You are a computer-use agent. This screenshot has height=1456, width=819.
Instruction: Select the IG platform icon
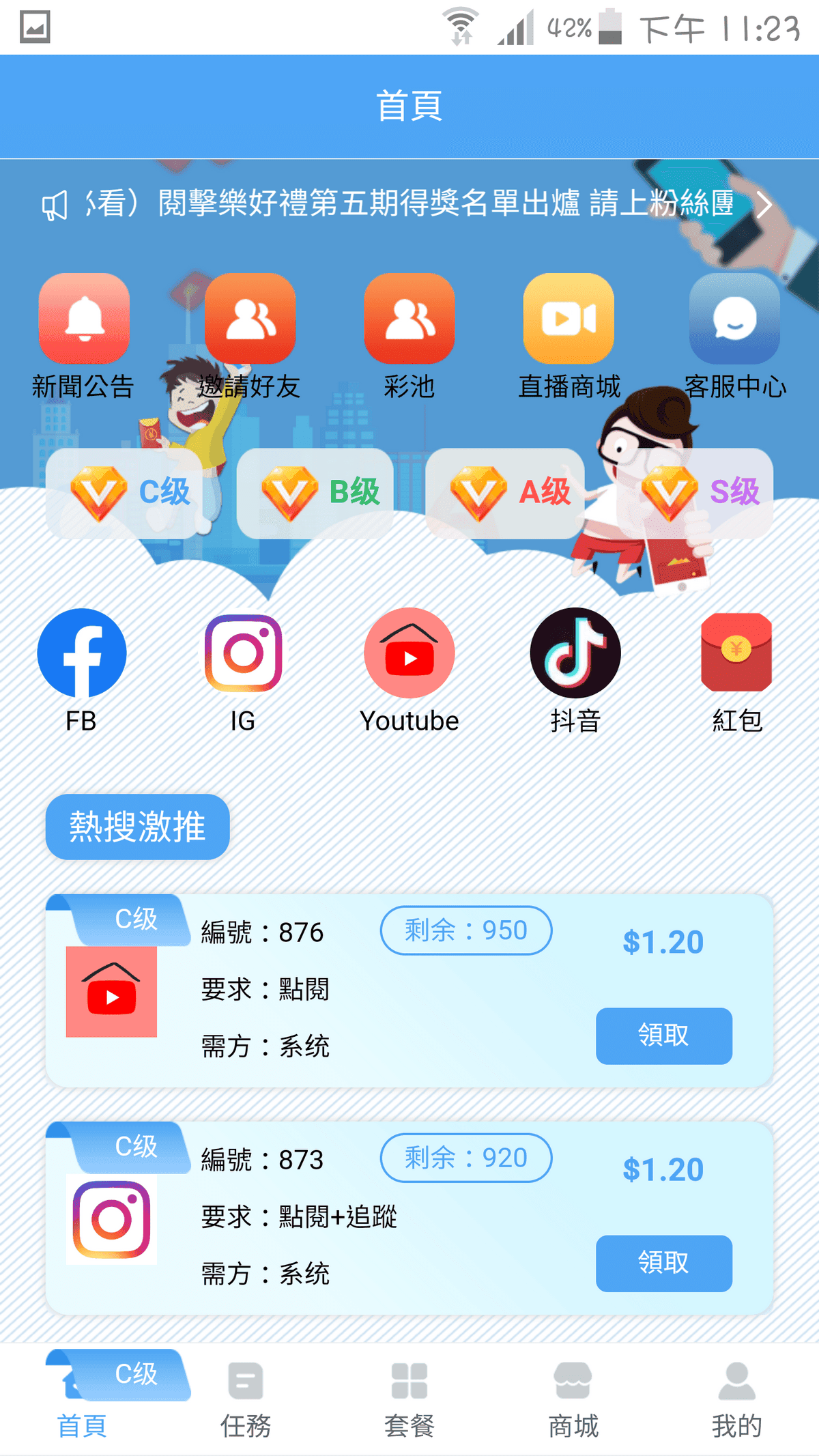[x=243, y=651]
